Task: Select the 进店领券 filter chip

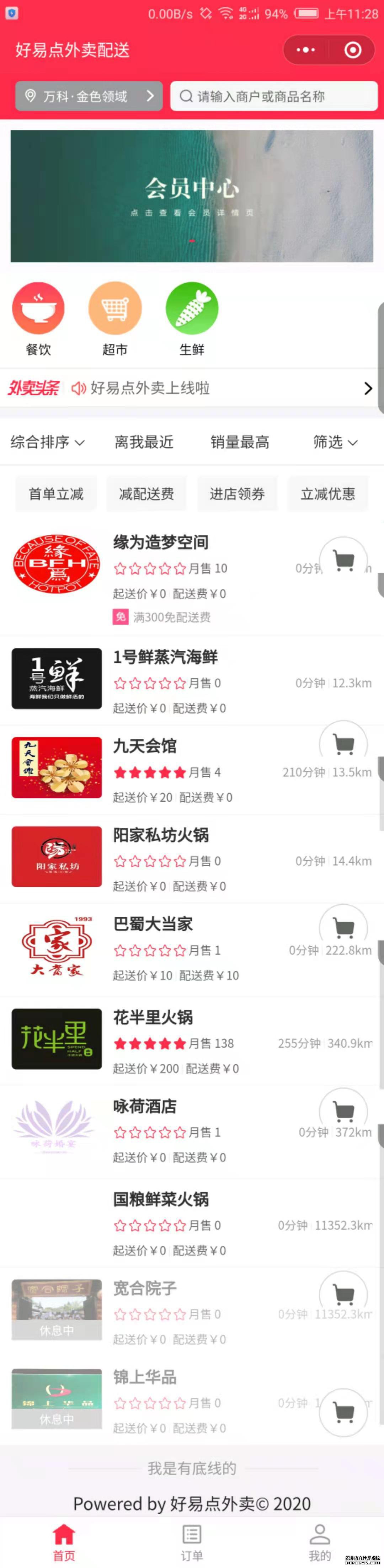Action: click(x=238, y=494)
